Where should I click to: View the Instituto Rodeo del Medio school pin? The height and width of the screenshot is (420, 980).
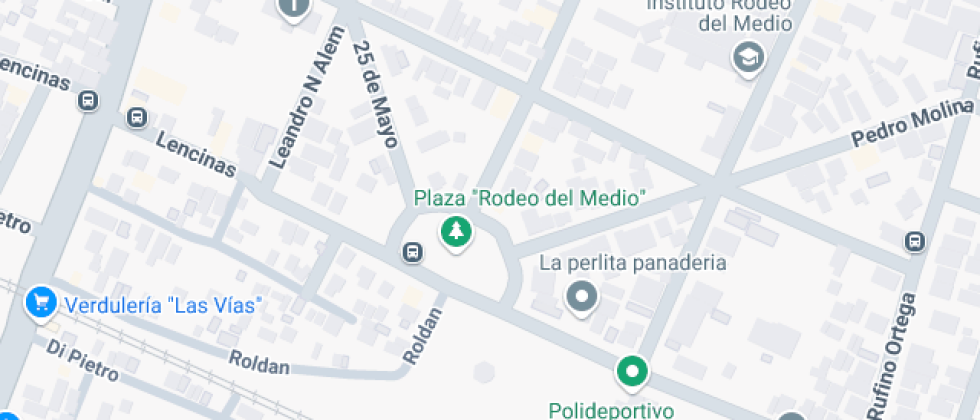pyautogui.click(x=747, y=59)
